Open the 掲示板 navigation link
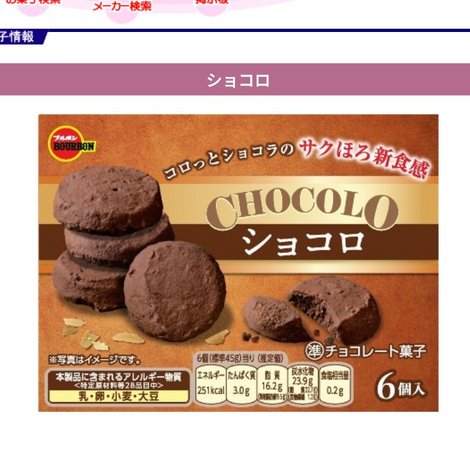Screen dimensions: 470x453 [212, 2]
